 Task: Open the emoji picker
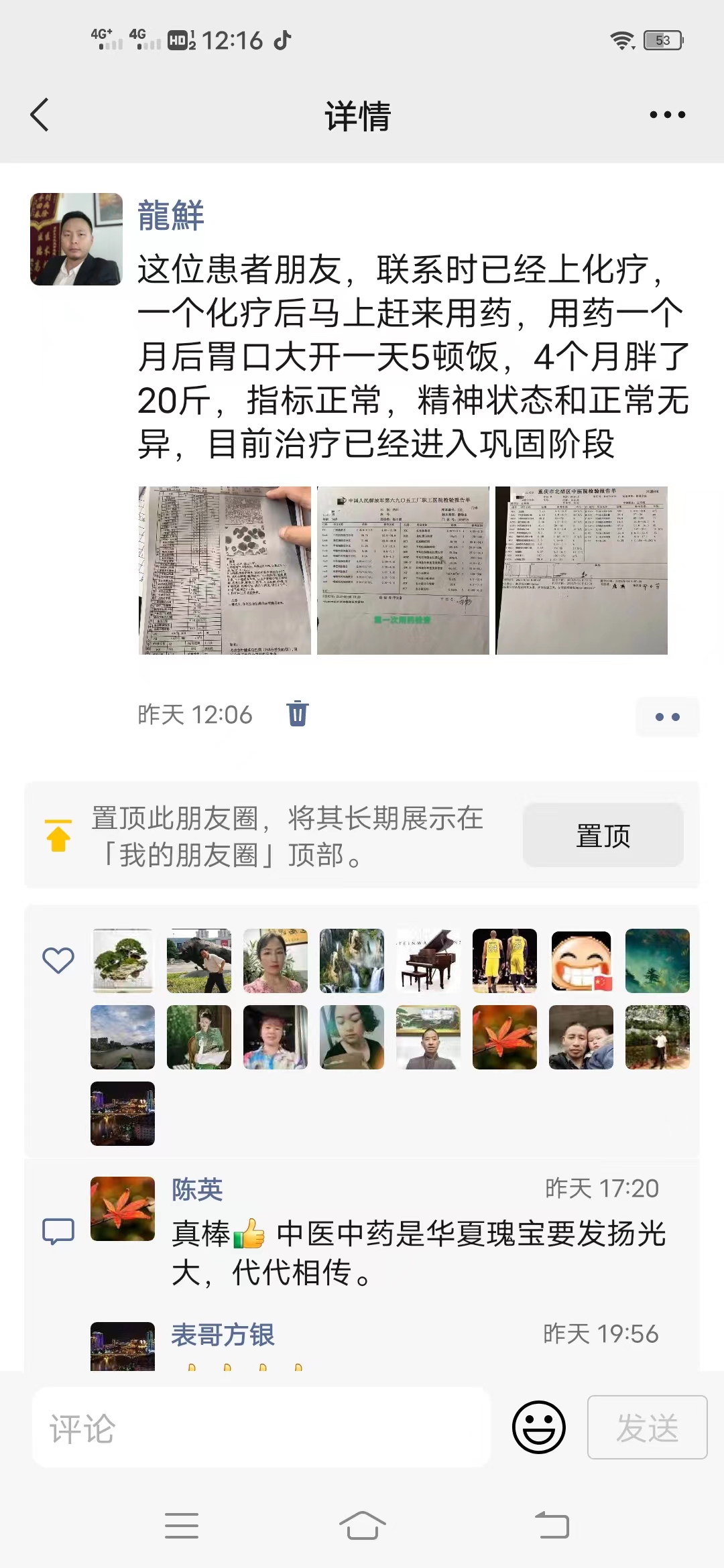[x=538, y=1427]
